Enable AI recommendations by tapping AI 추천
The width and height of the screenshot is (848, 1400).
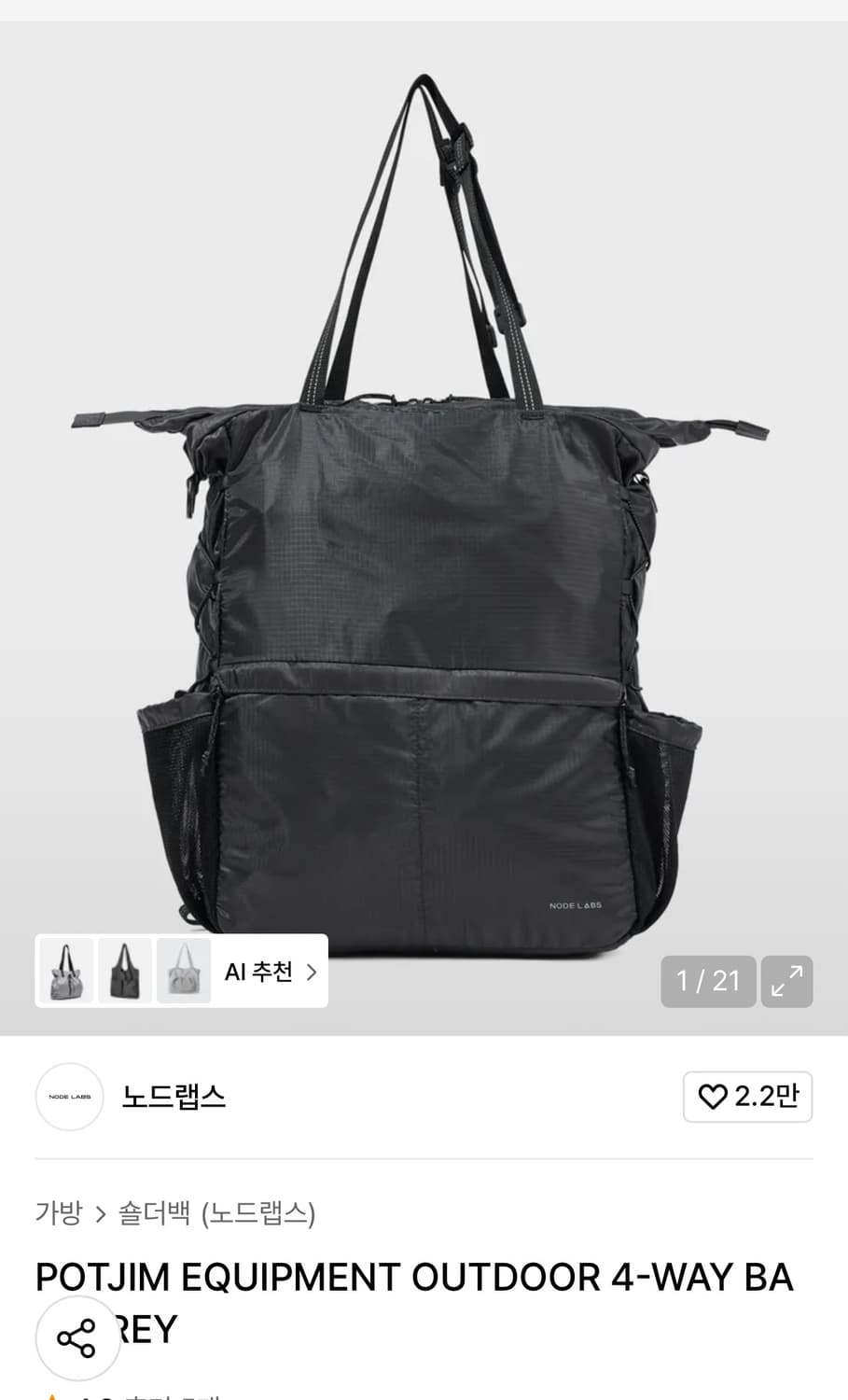(258, 972)
